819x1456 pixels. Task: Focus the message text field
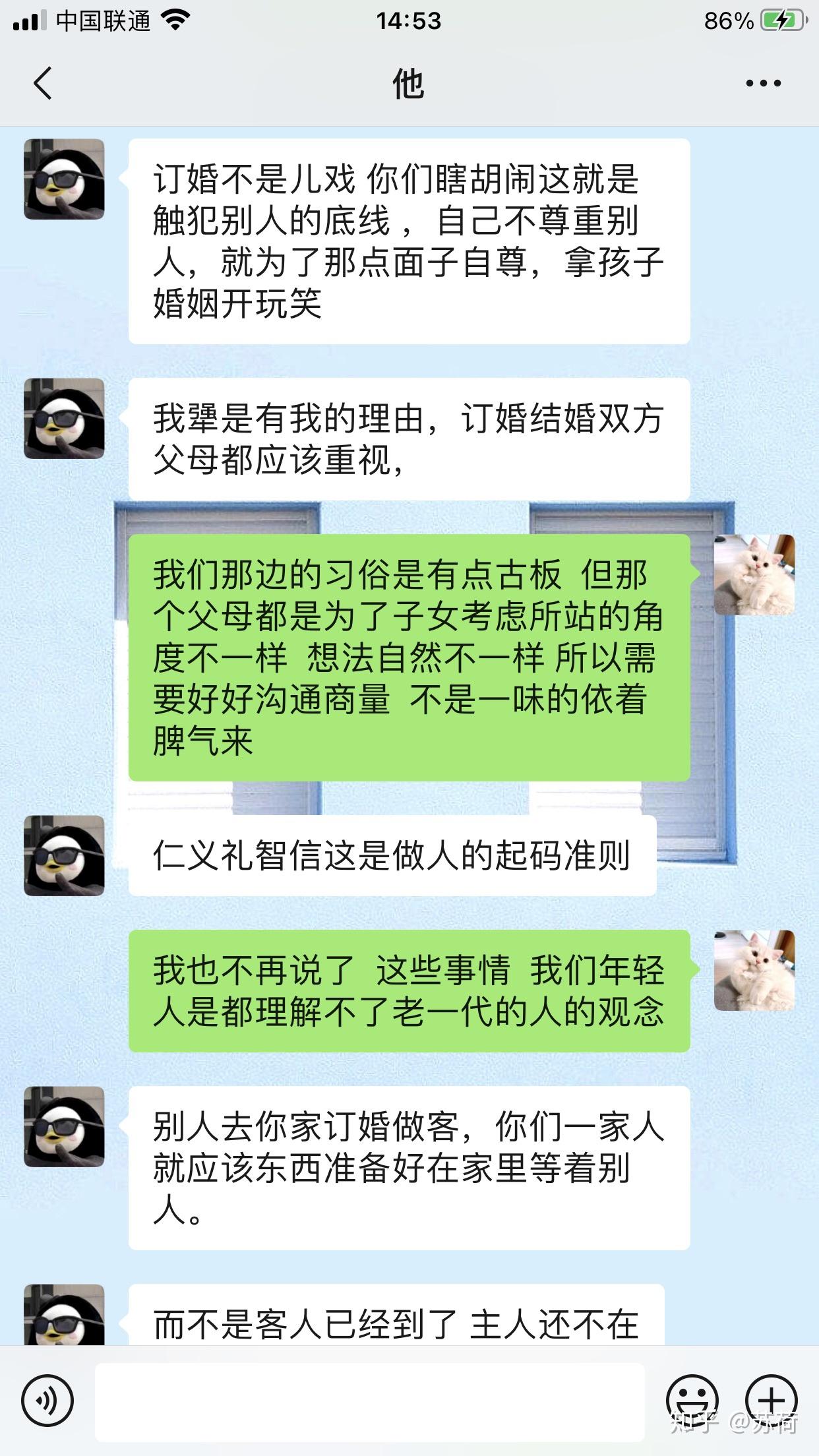(369, 1401)
